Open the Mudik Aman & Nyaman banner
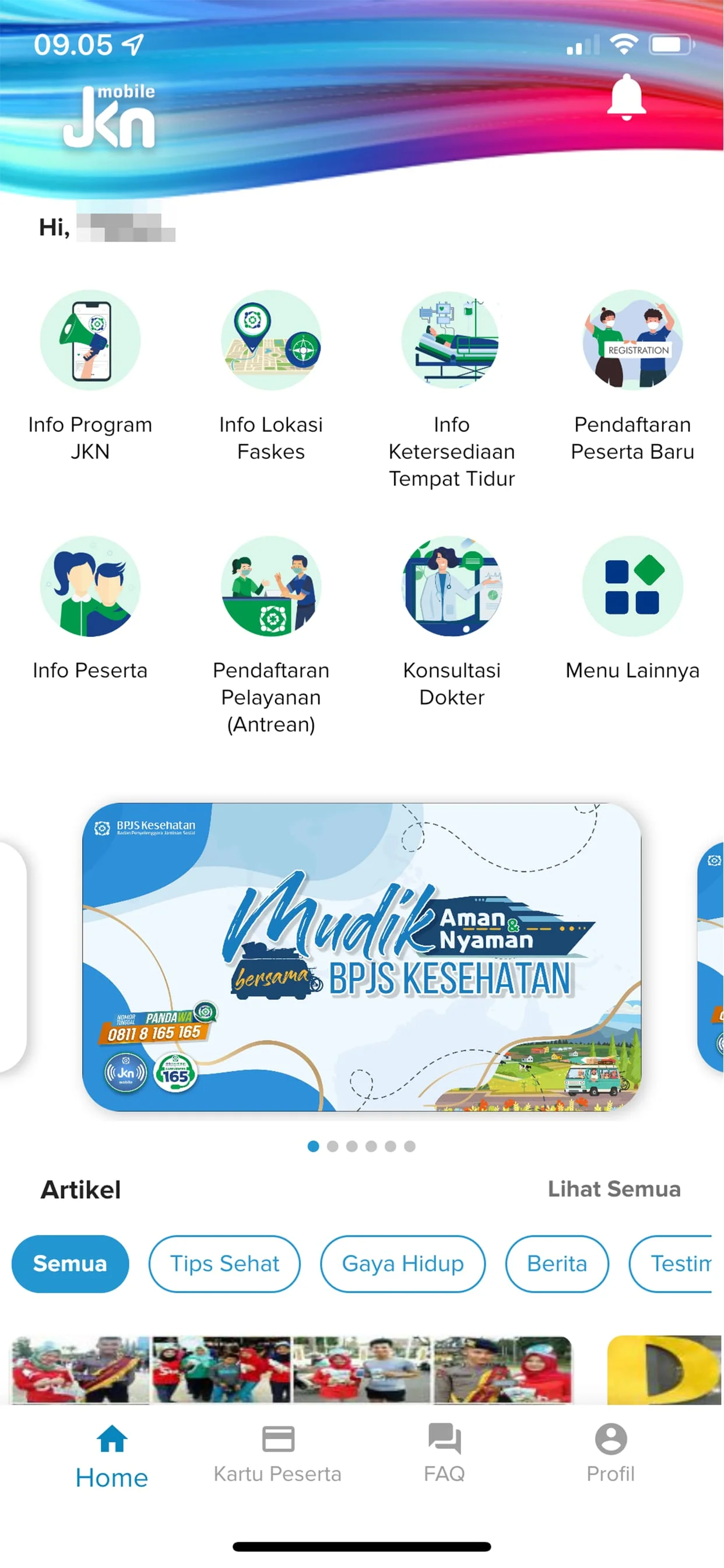The width and height of the screenshot is (724, 1568). 361,957
